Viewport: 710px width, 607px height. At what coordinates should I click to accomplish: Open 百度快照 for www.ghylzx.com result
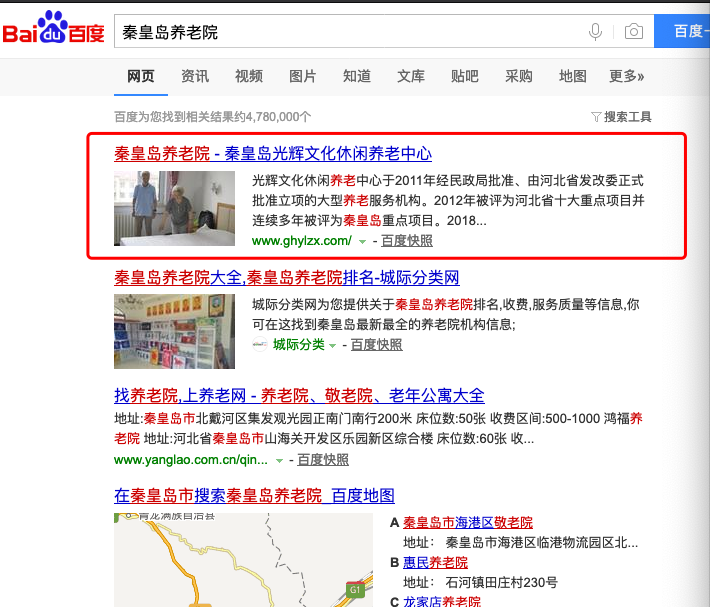pos(407,241)
